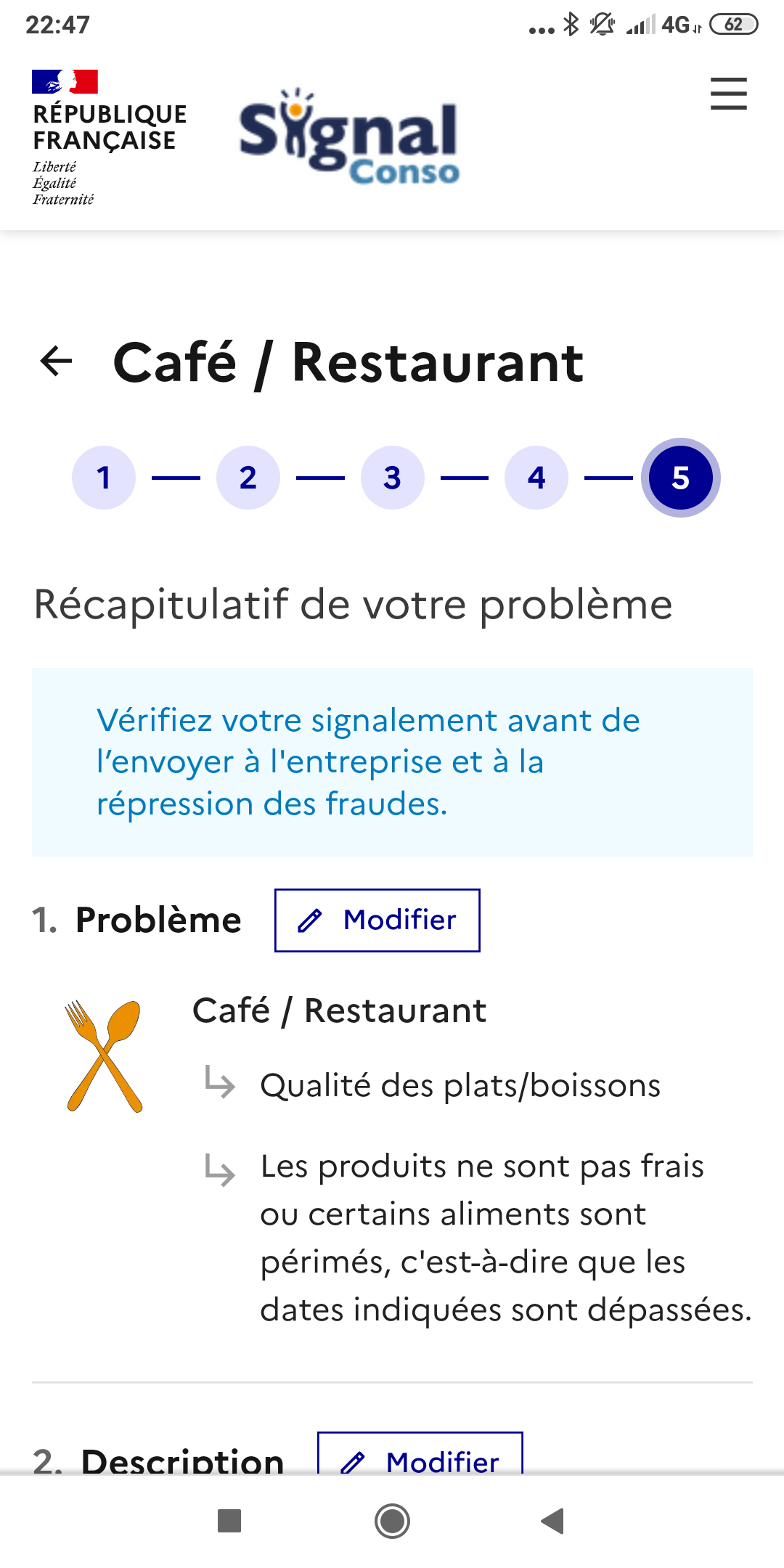Image resolution: width=784 pixels, height=1568 pixels.
Task: Jump to step 2 in the progress stepper
Action: (248, 478)
